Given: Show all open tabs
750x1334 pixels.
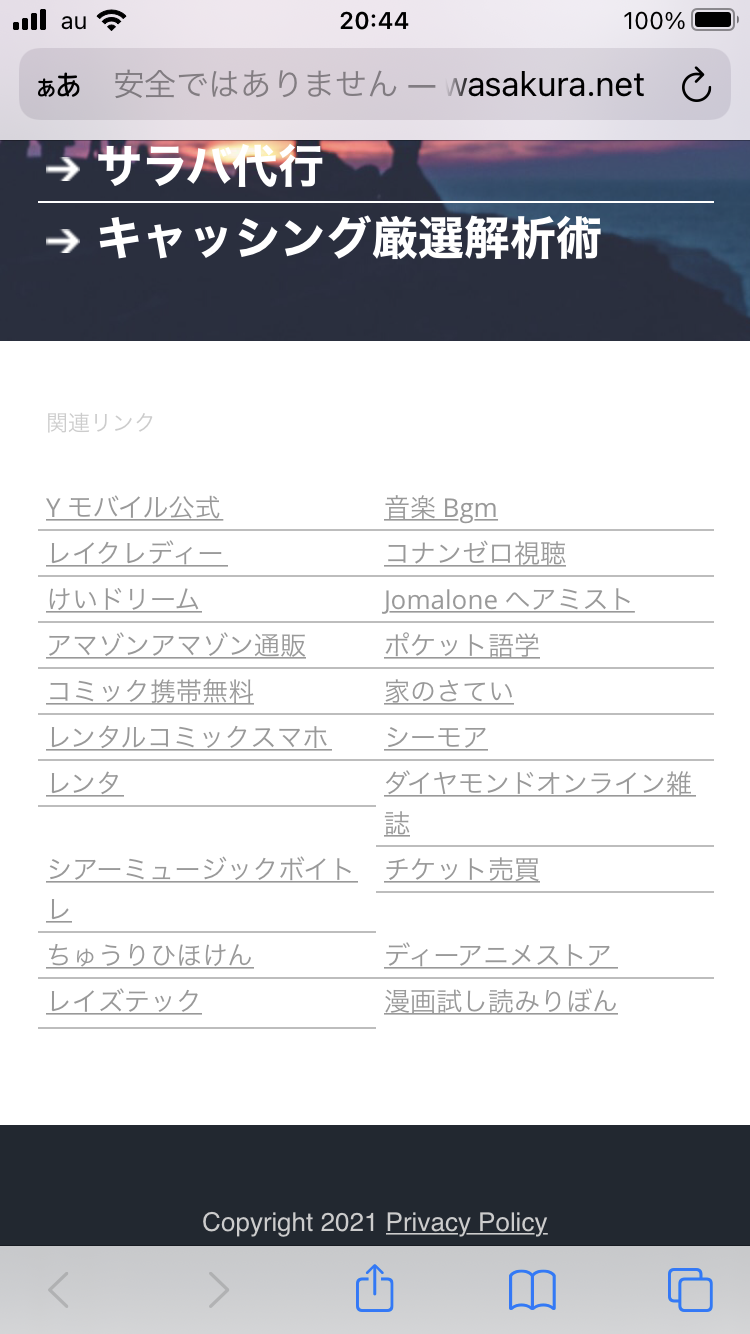Looking at the screenshot, I should (690, 1290).
